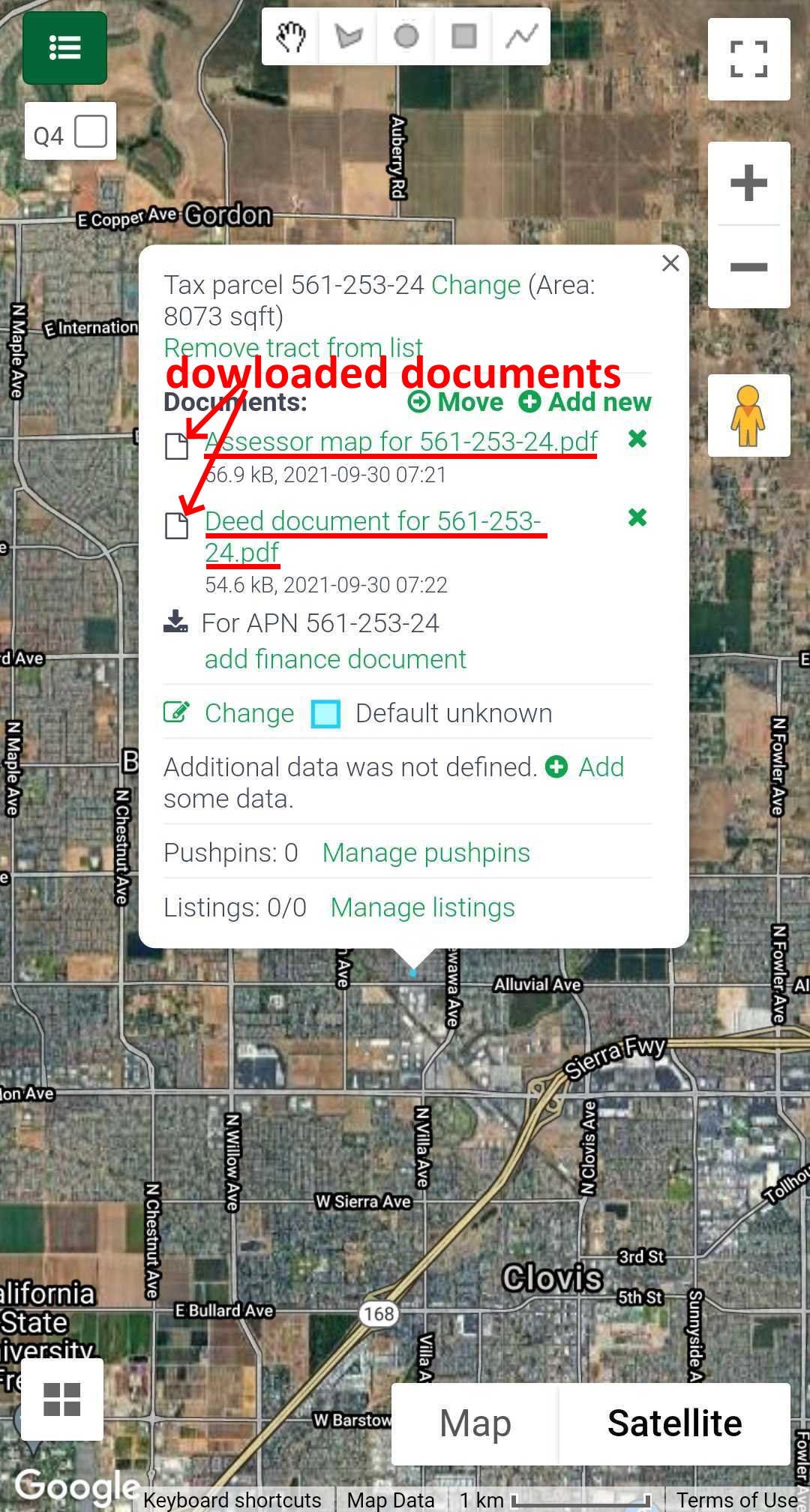Image resolution: width=810 pixels, height=1512 pixels.
Task: Delete the Assessor map document
Action: [x=637, y=439]
